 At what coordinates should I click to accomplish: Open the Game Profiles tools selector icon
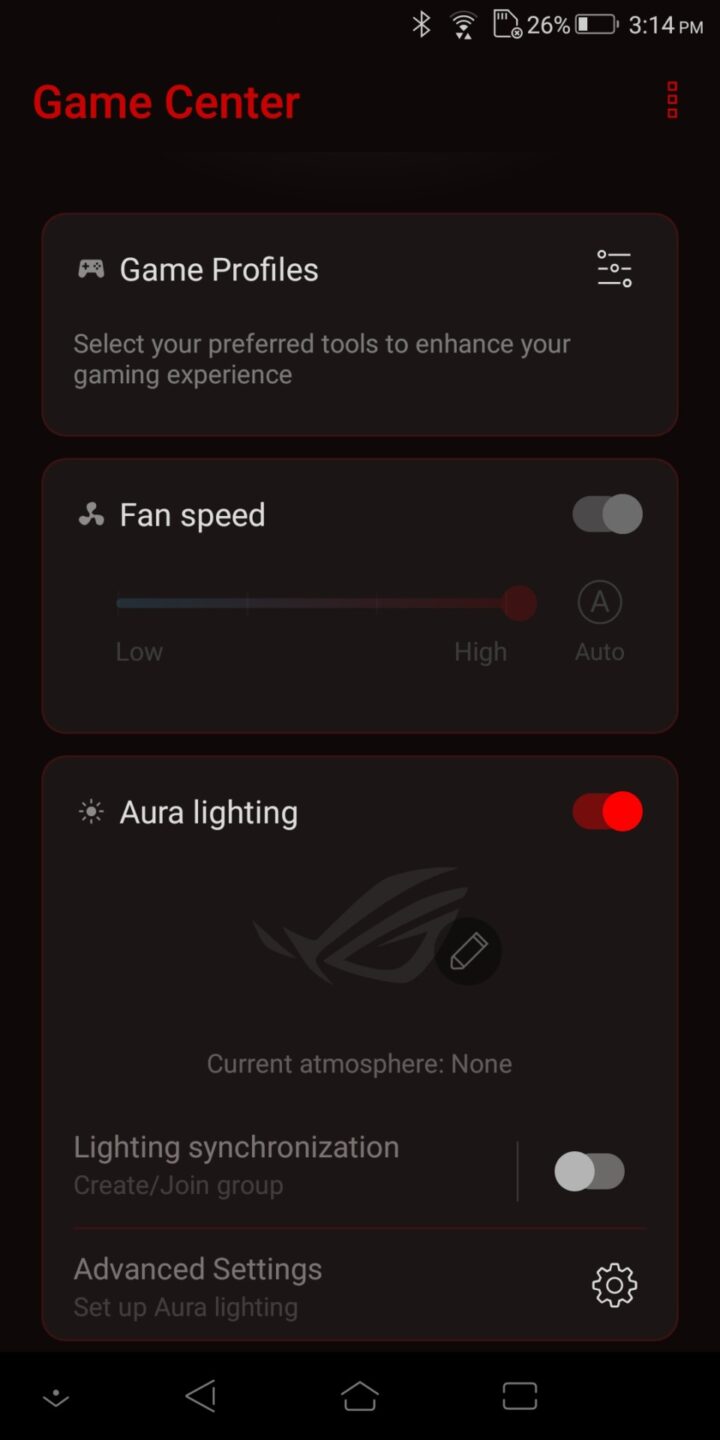coord(613,268)
